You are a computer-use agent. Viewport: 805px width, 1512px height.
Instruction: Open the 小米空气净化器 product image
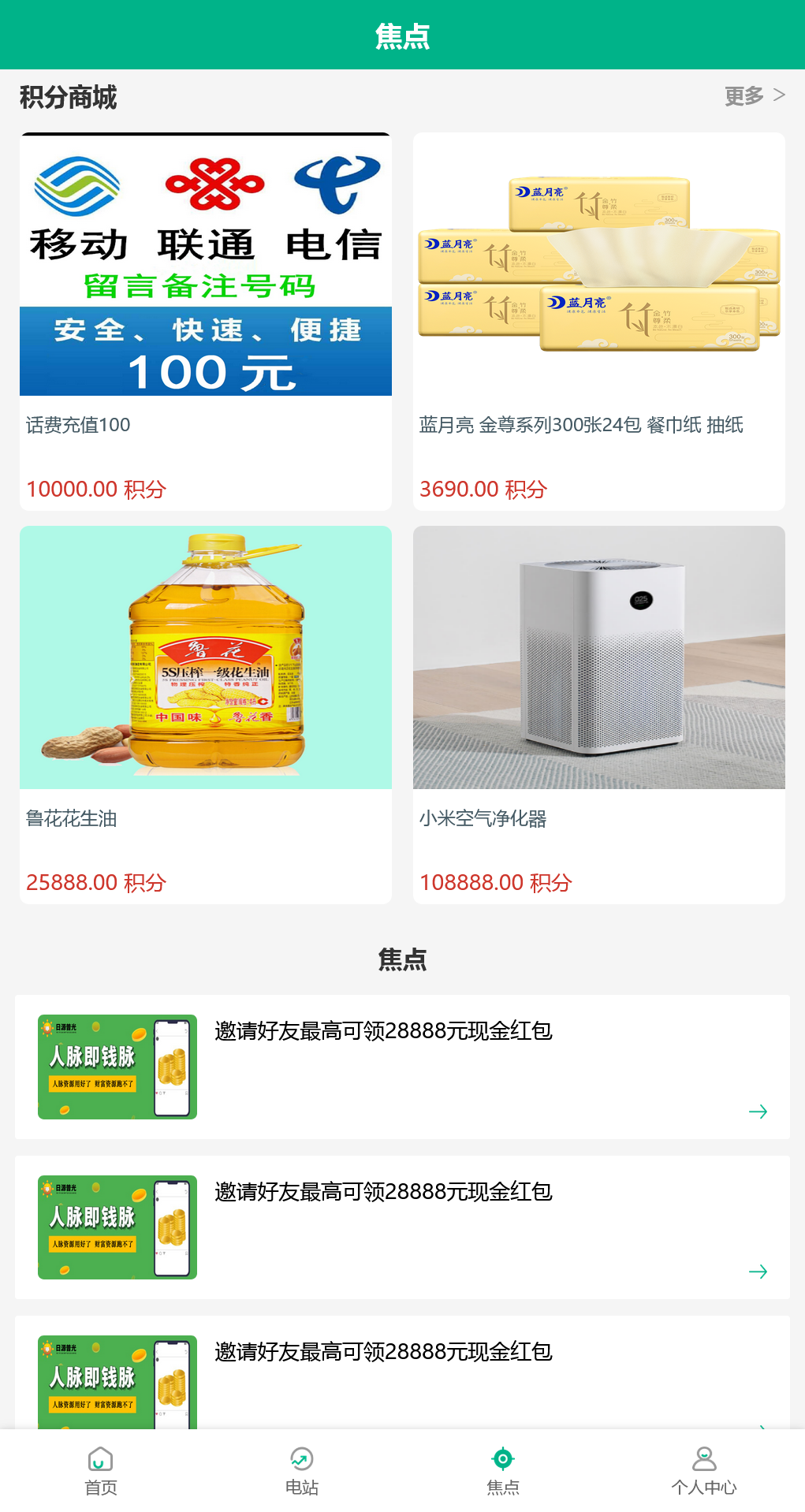pyautogui.click(x=598, y=657)
